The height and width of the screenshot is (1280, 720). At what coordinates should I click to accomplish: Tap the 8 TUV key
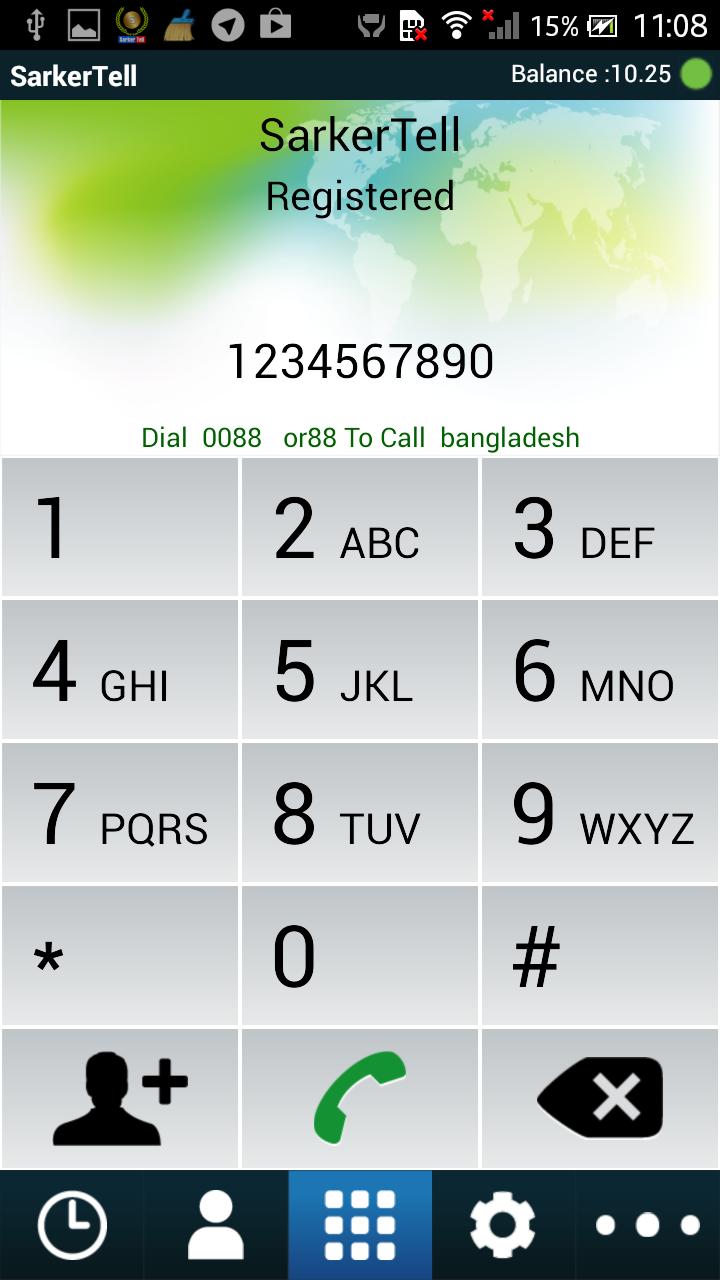point(360,813)
